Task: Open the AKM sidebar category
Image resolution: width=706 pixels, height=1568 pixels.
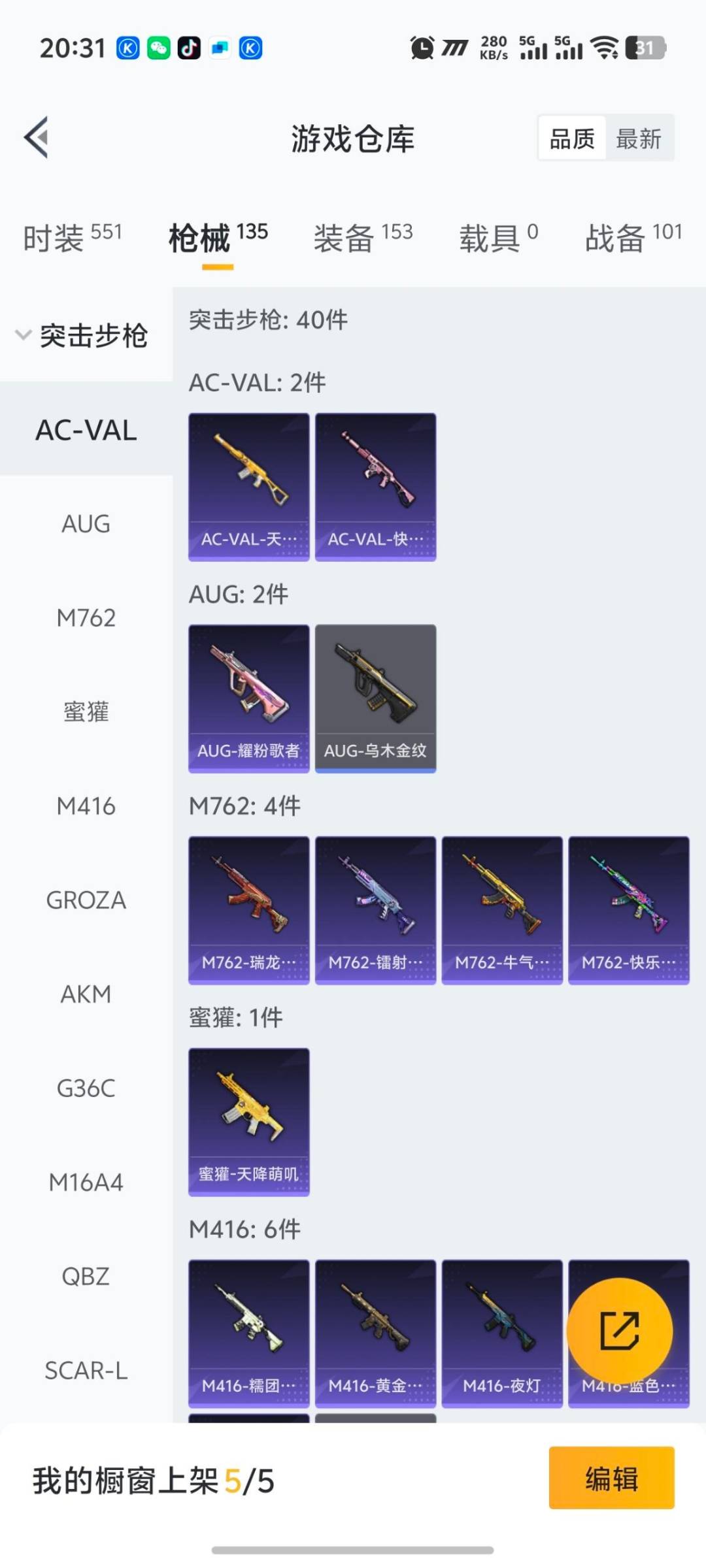Action: point(86,994)
